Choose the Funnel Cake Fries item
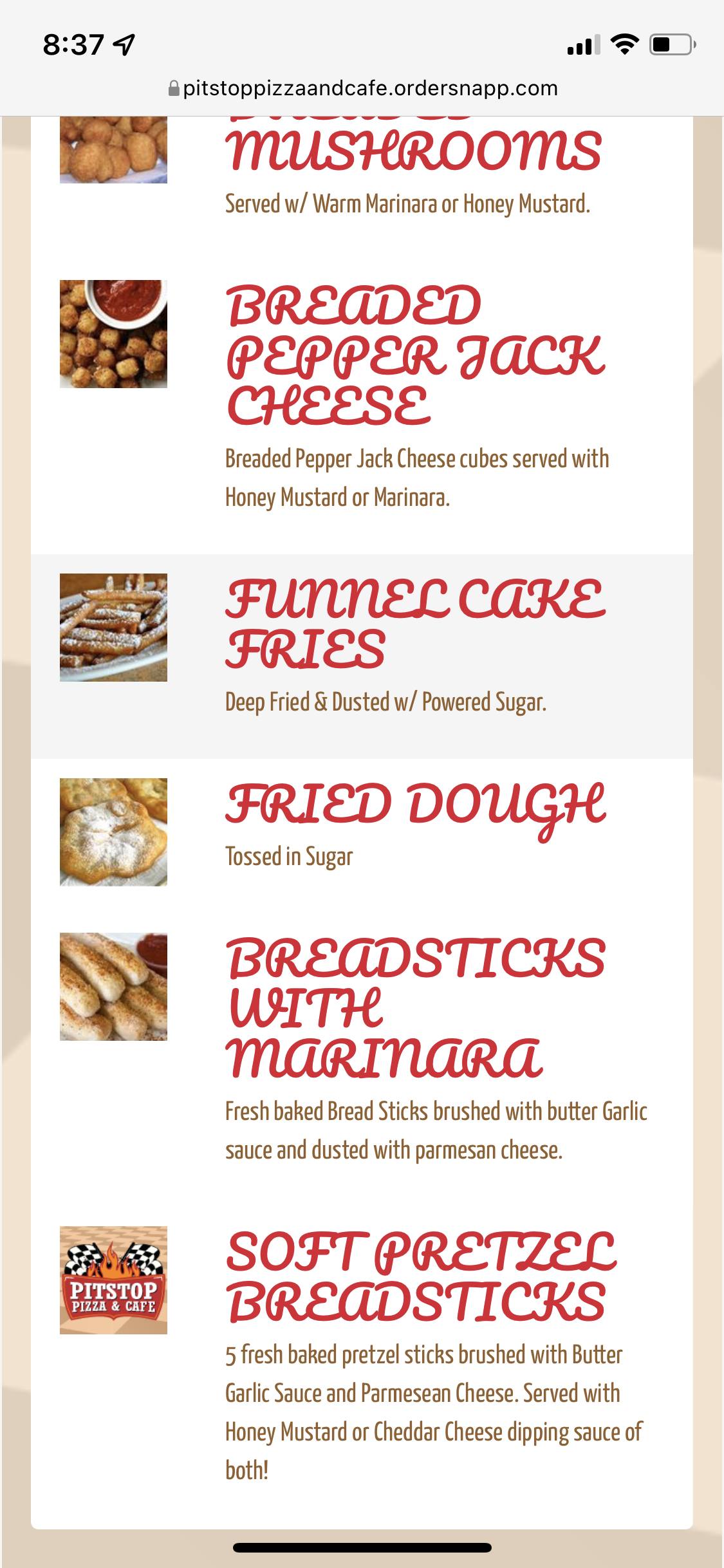724x1568 pixels. click(362, 656)
